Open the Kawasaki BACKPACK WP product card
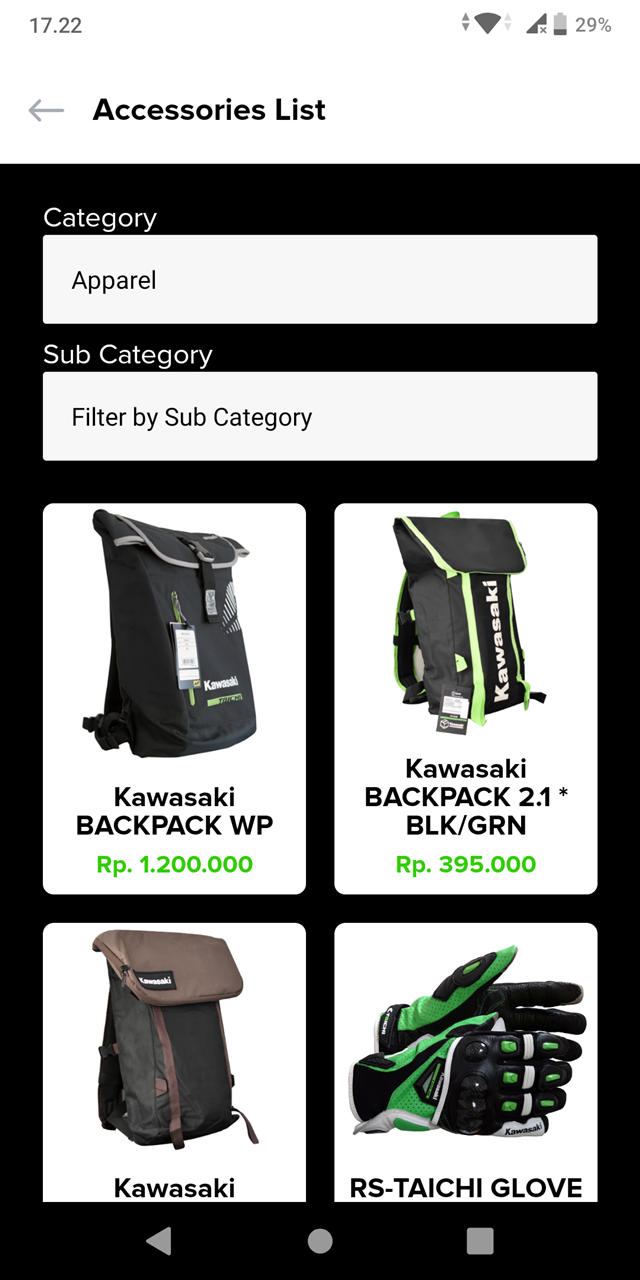The width and height of the screenshot is (640, 1280). 174,698
